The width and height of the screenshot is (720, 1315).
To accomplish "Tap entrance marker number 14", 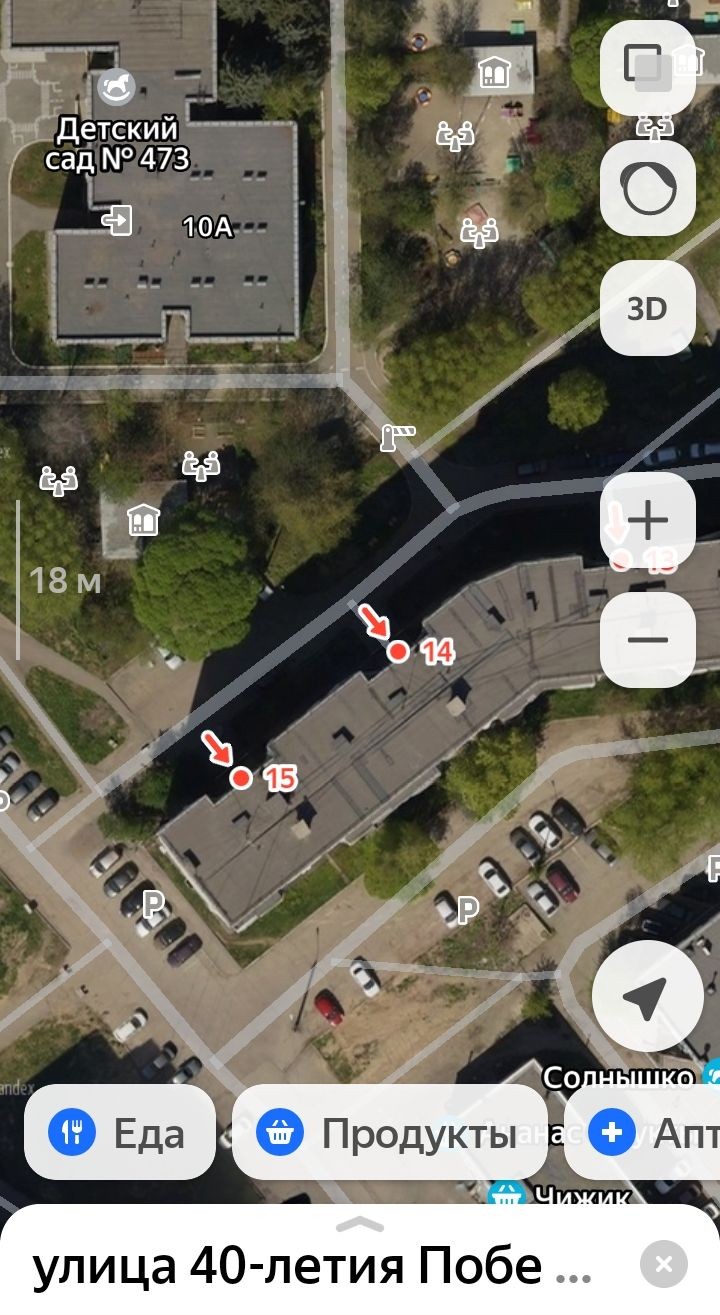I will point(399,652).
